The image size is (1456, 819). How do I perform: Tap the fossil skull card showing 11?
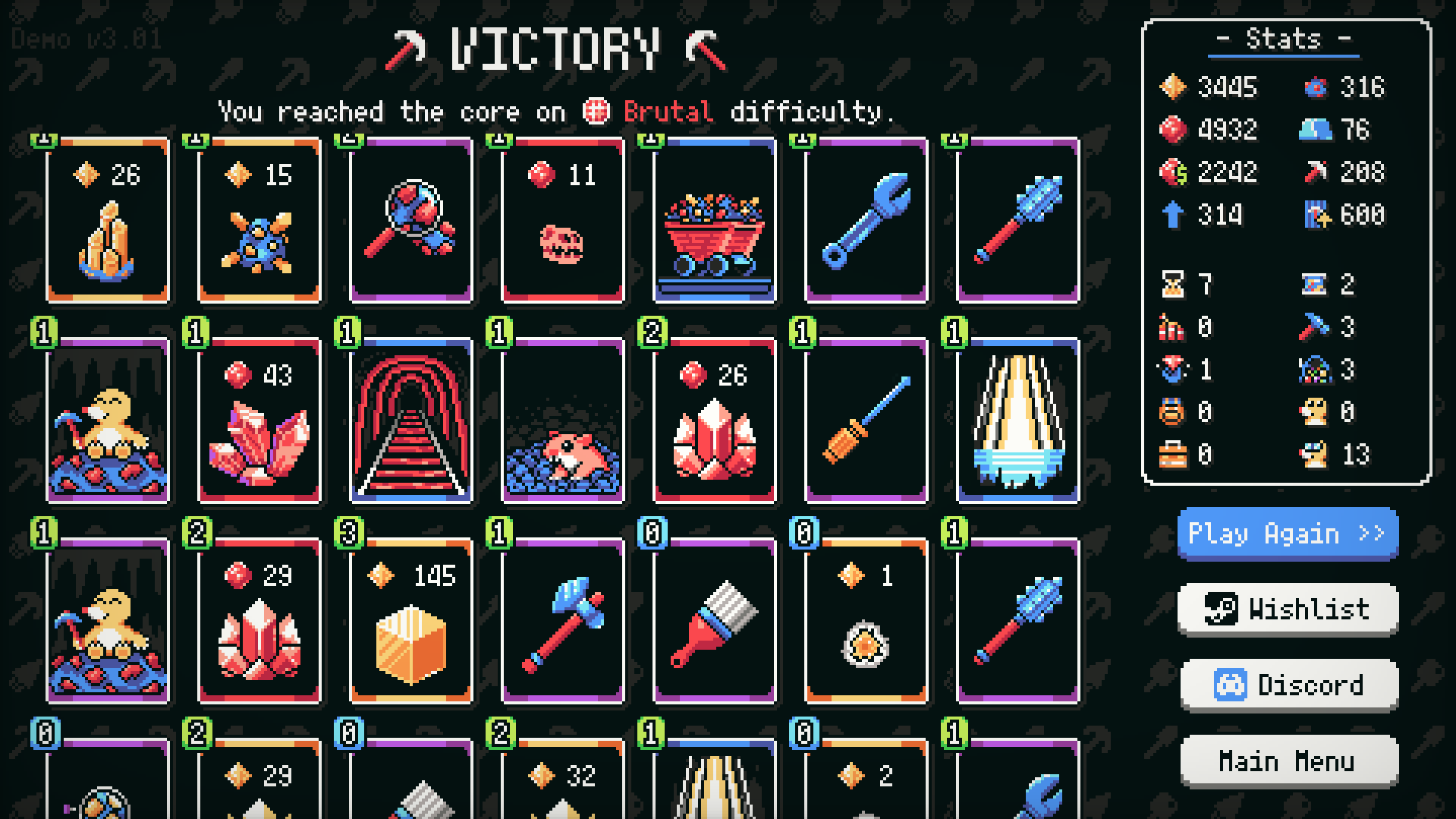click(562, 220)
